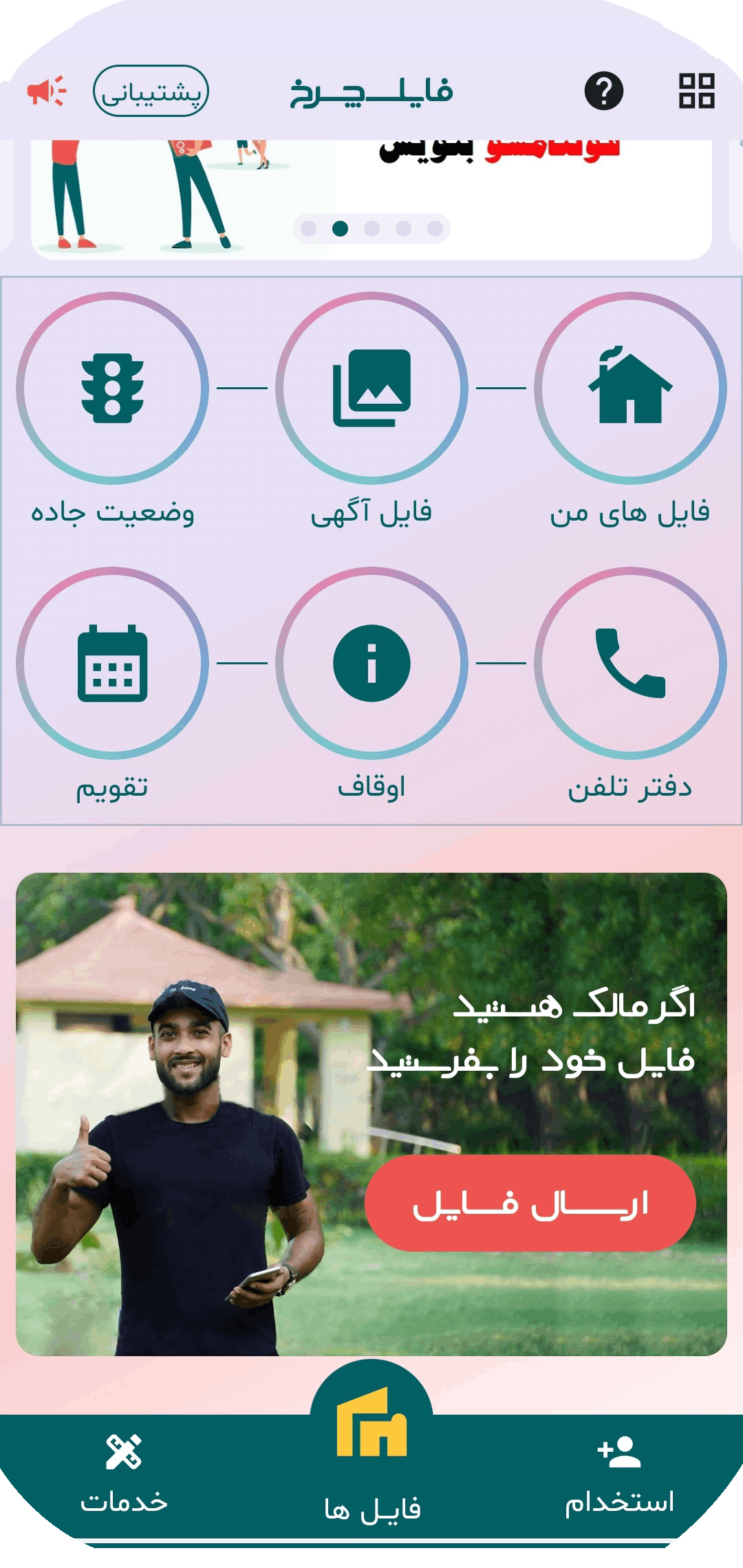The width and height of the screenshot is (743, 1568).
Task: Open دفتر تلفن phone book
Action: tap(630, 663)
